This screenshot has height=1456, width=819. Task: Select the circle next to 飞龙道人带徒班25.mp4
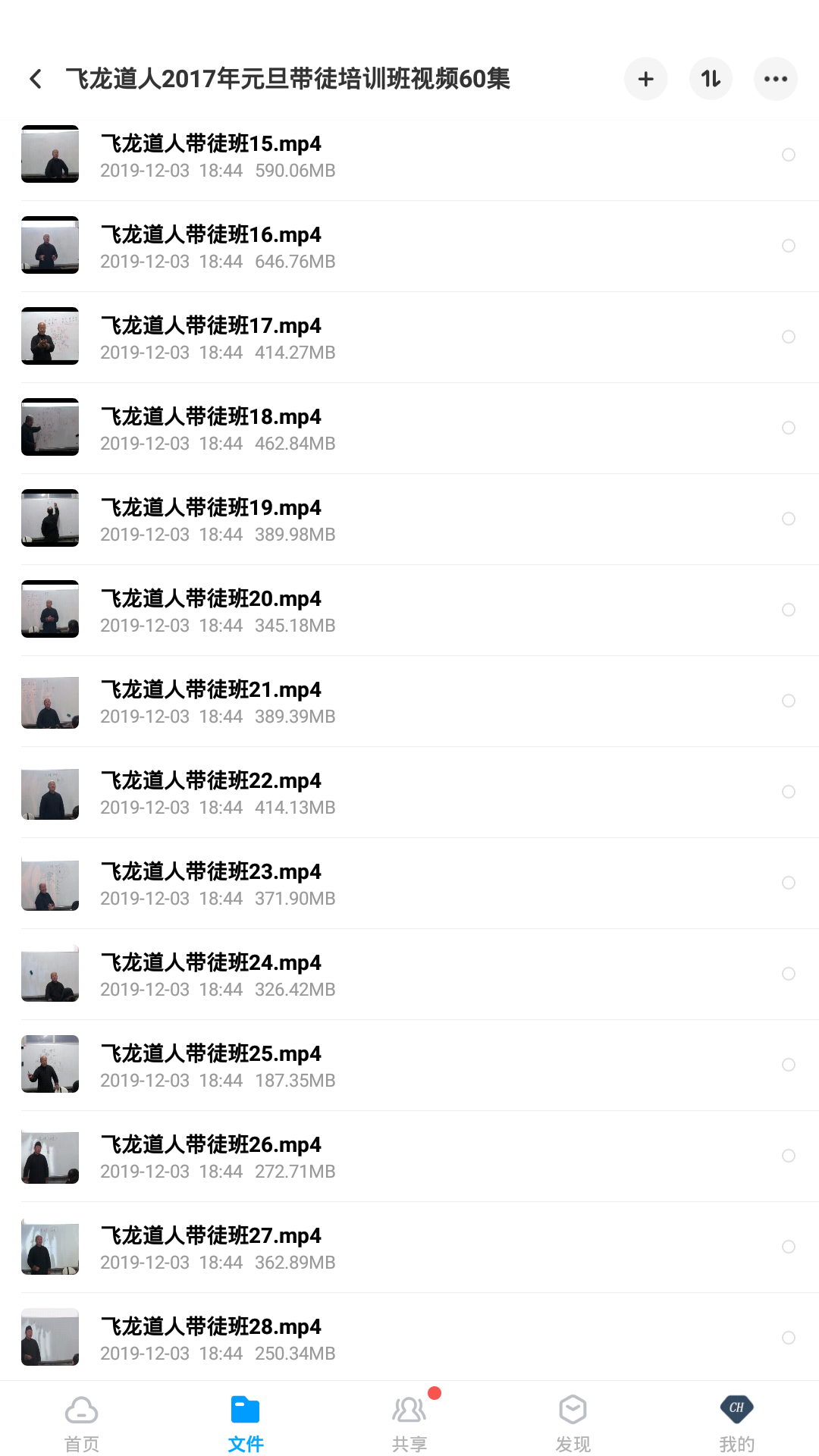(788, 1065)
